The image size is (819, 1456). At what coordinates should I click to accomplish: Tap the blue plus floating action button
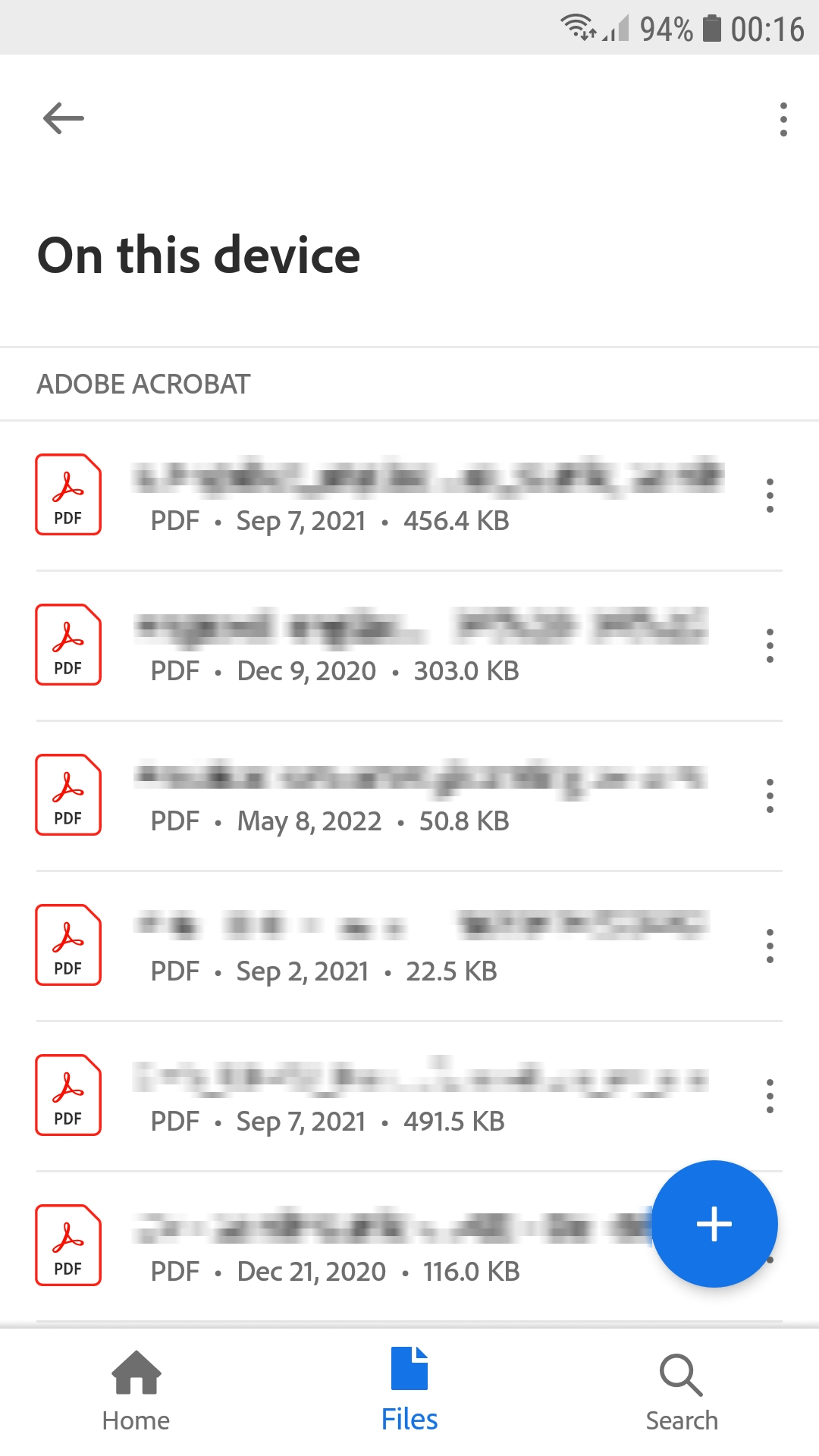(x=713, y=1222)
